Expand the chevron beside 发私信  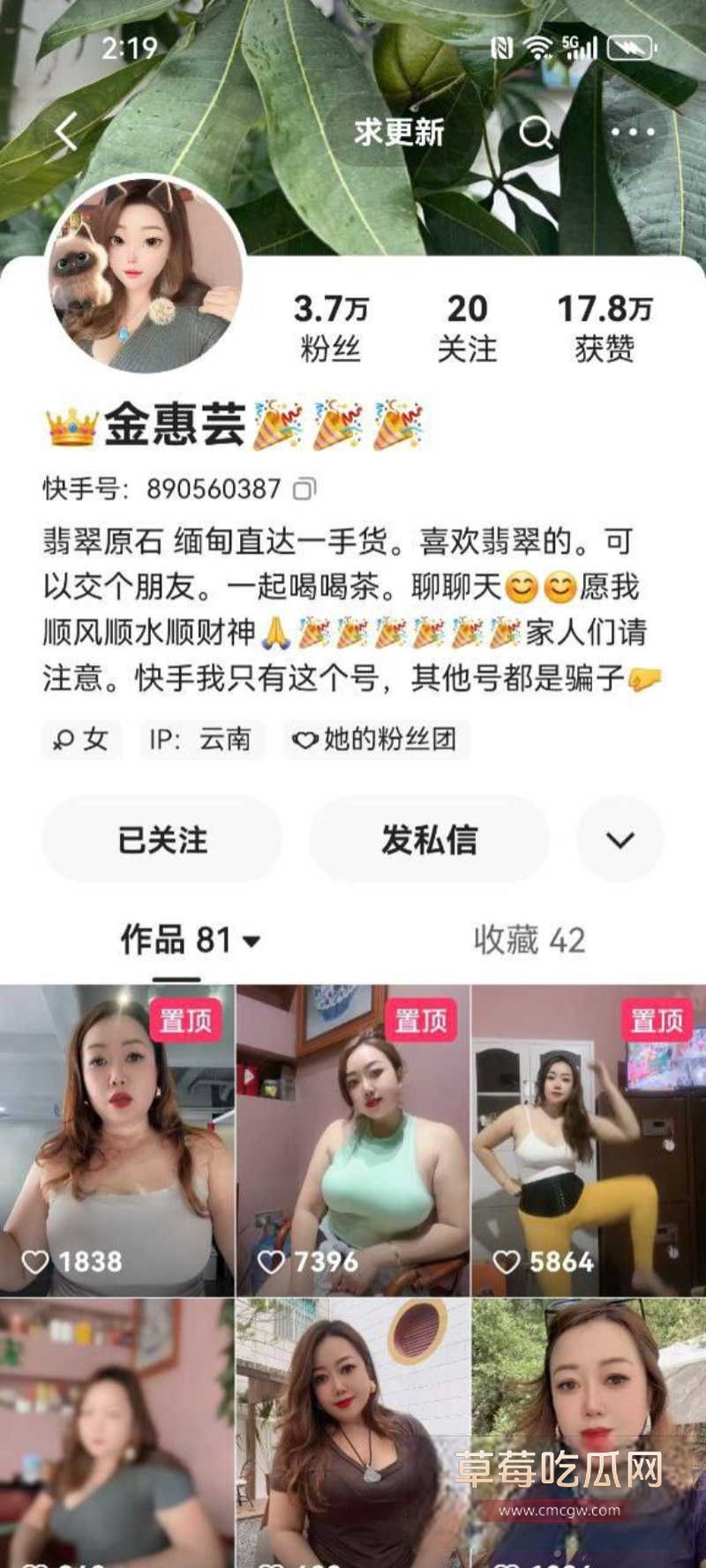[x=620, y=840]
